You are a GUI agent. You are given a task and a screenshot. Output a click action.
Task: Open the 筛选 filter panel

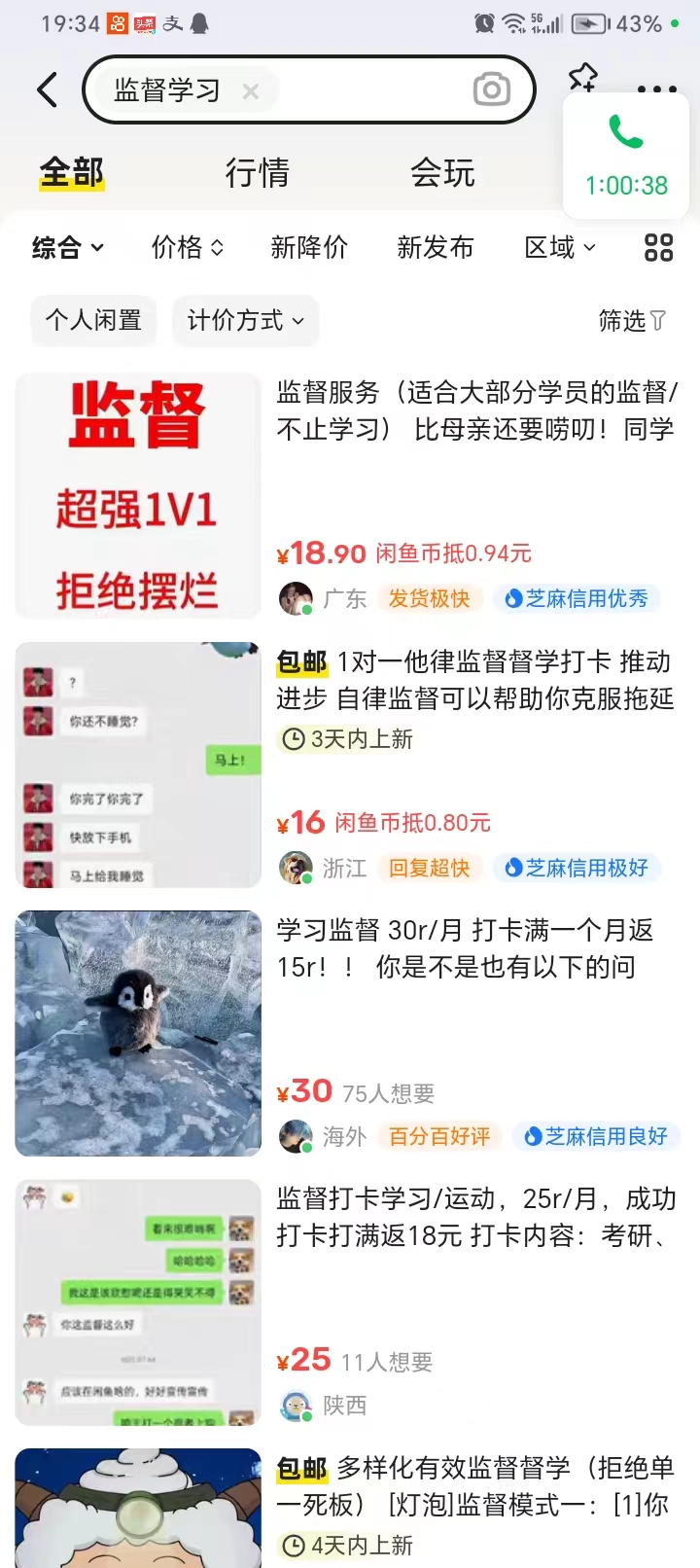(632, 321)
